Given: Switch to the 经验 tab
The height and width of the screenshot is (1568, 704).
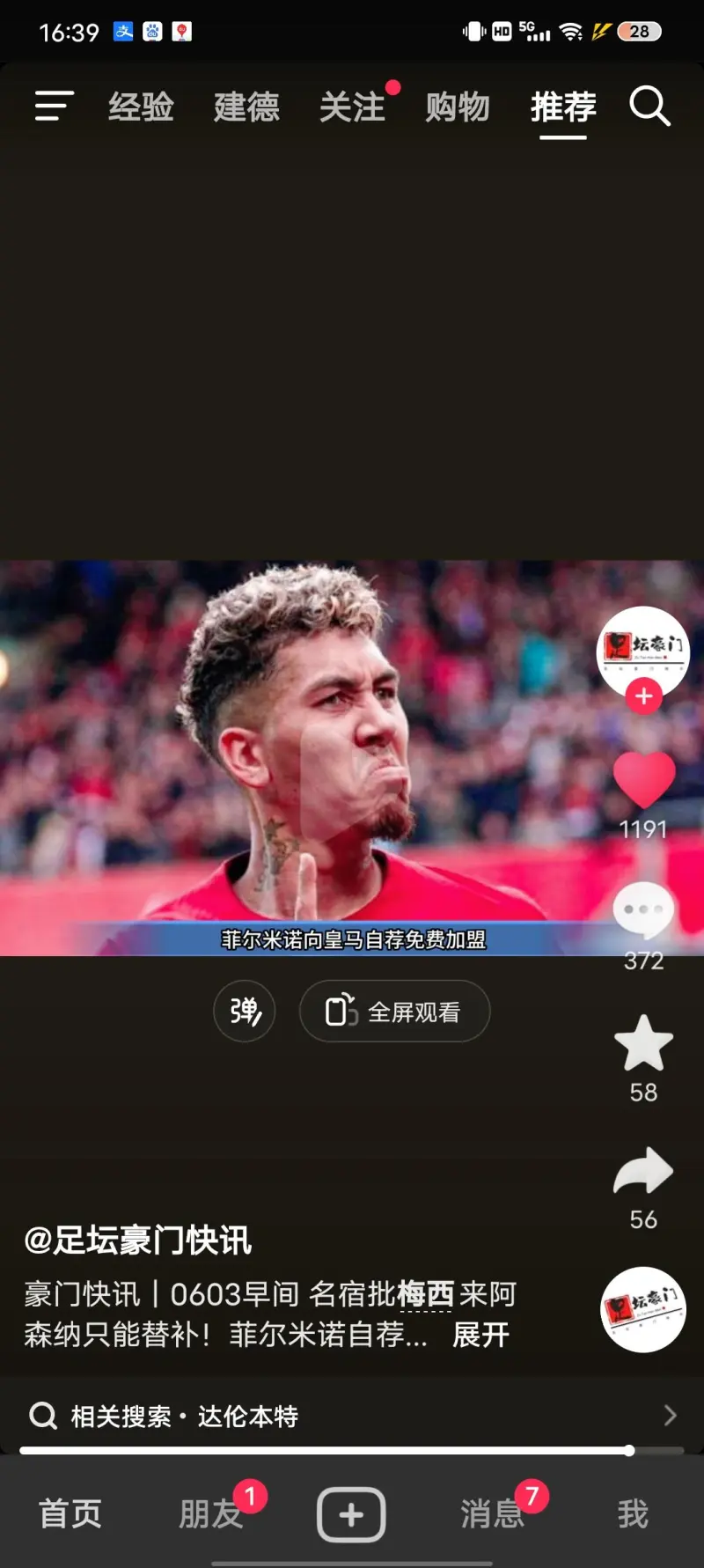Looking at the screenshot, I should [141, 107].
